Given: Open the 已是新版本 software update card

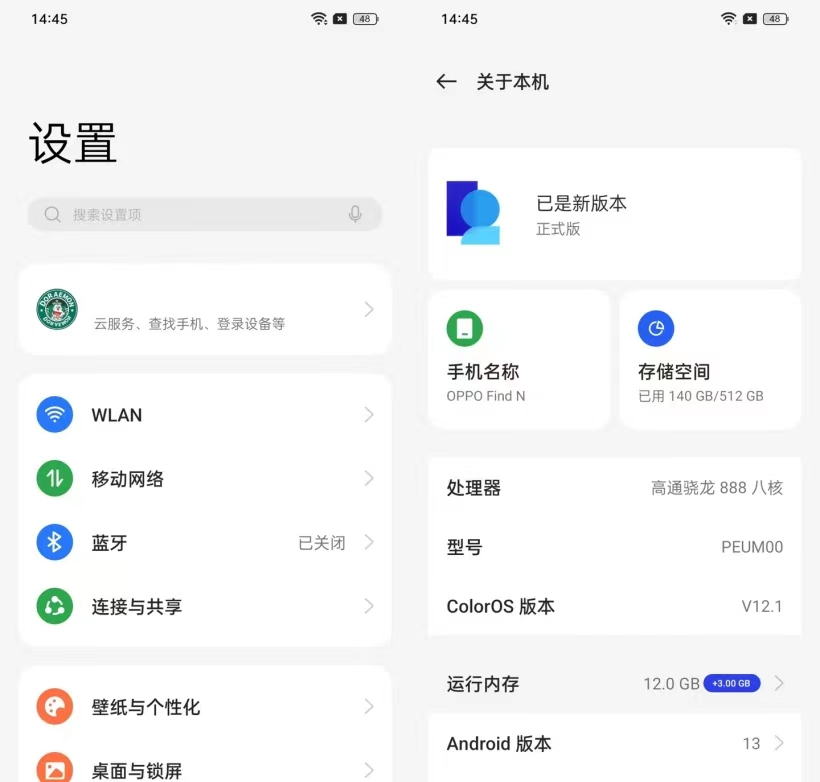Looking at the screenshot, I should [x=614, y=214].
